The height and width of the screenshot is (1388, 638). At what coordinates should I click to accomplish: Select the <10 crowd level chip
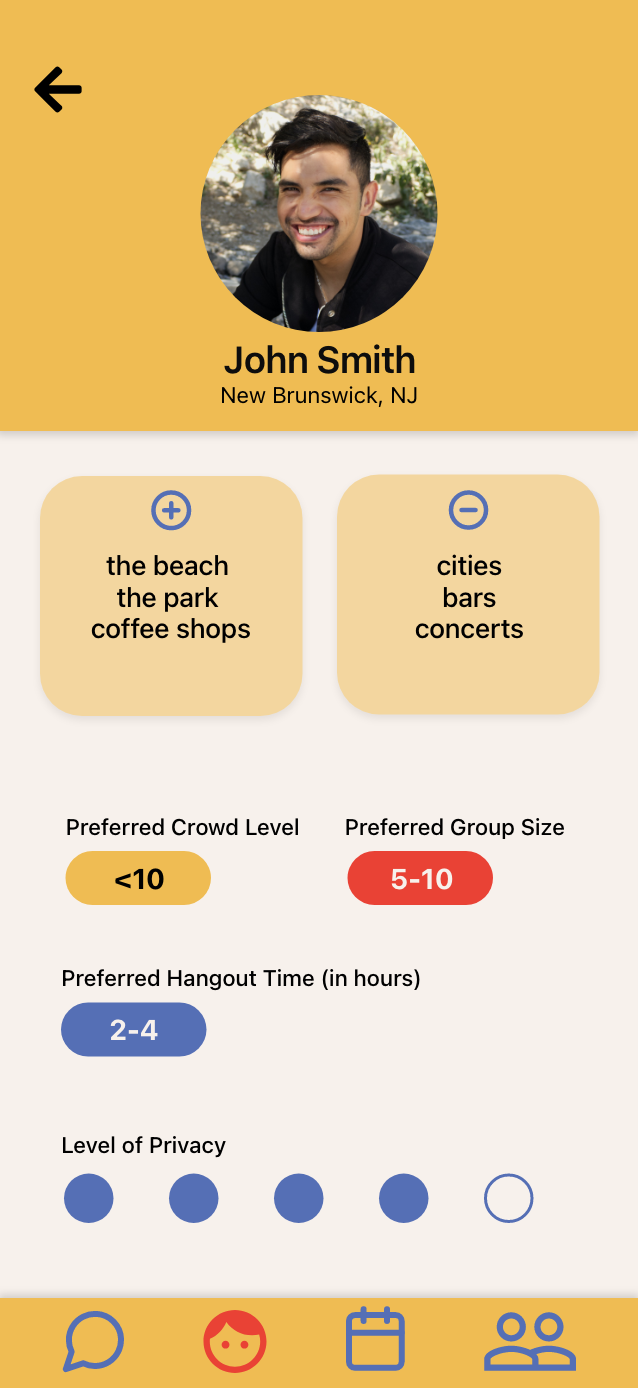pos(138,879)
